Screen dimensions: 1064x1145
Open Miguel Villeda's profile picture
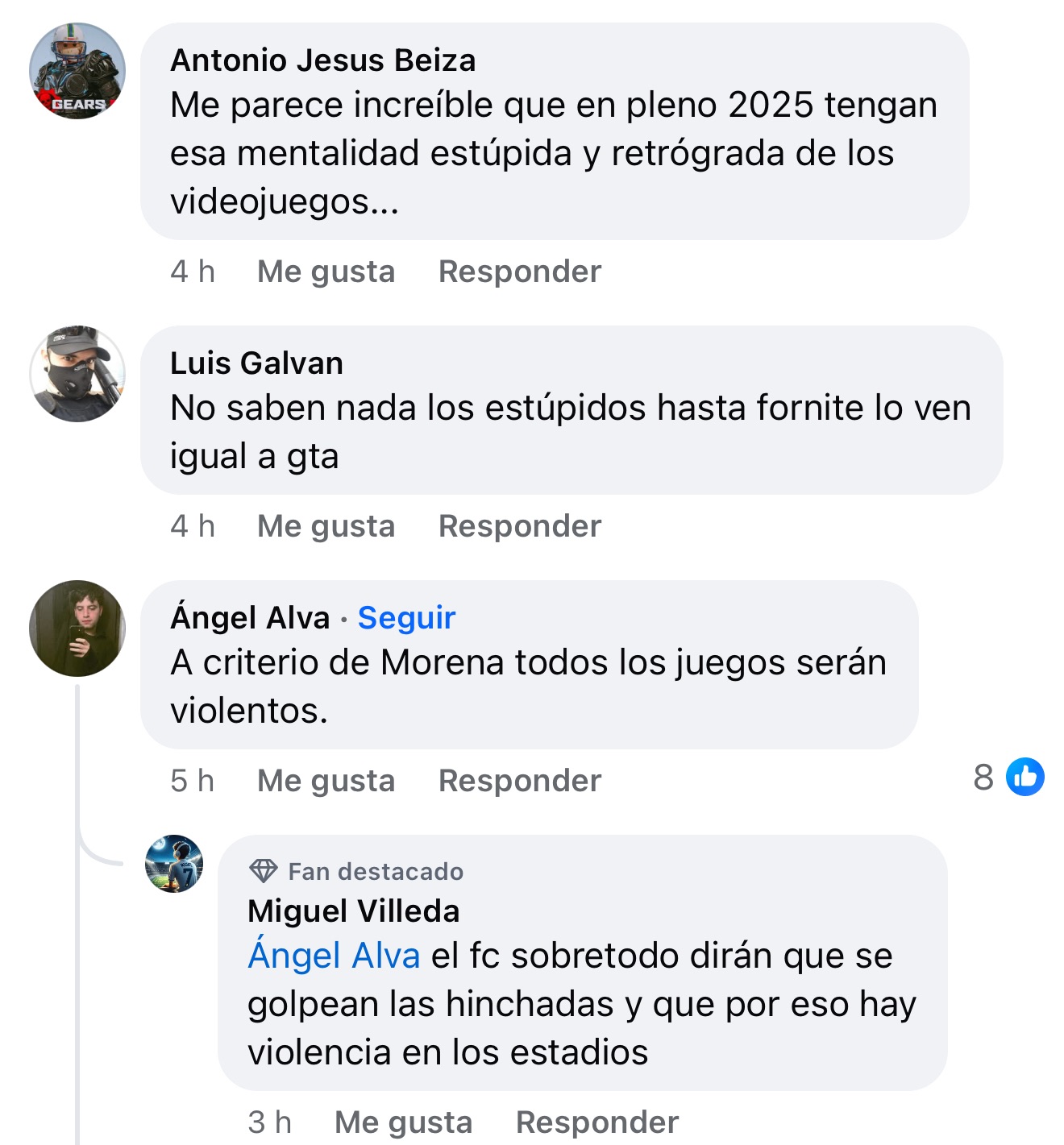coord(174,864)
